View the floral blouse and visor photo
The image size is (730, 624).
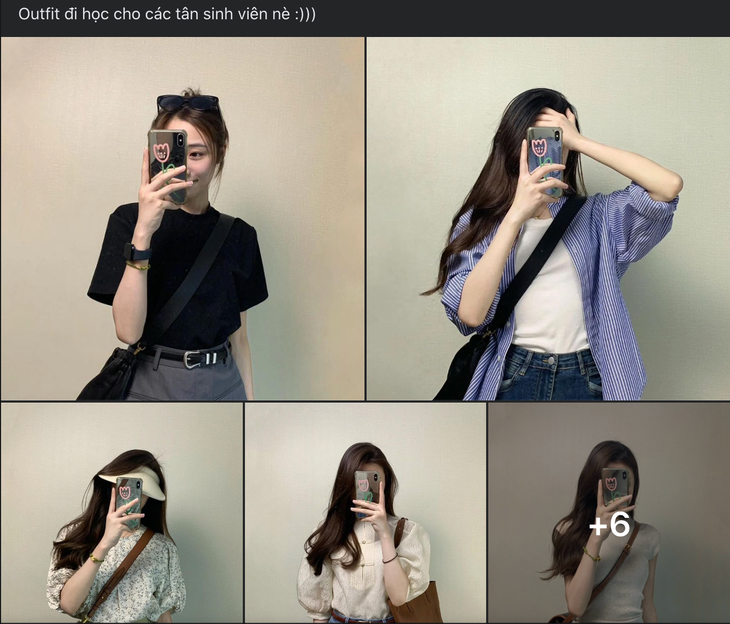[121, 513]
